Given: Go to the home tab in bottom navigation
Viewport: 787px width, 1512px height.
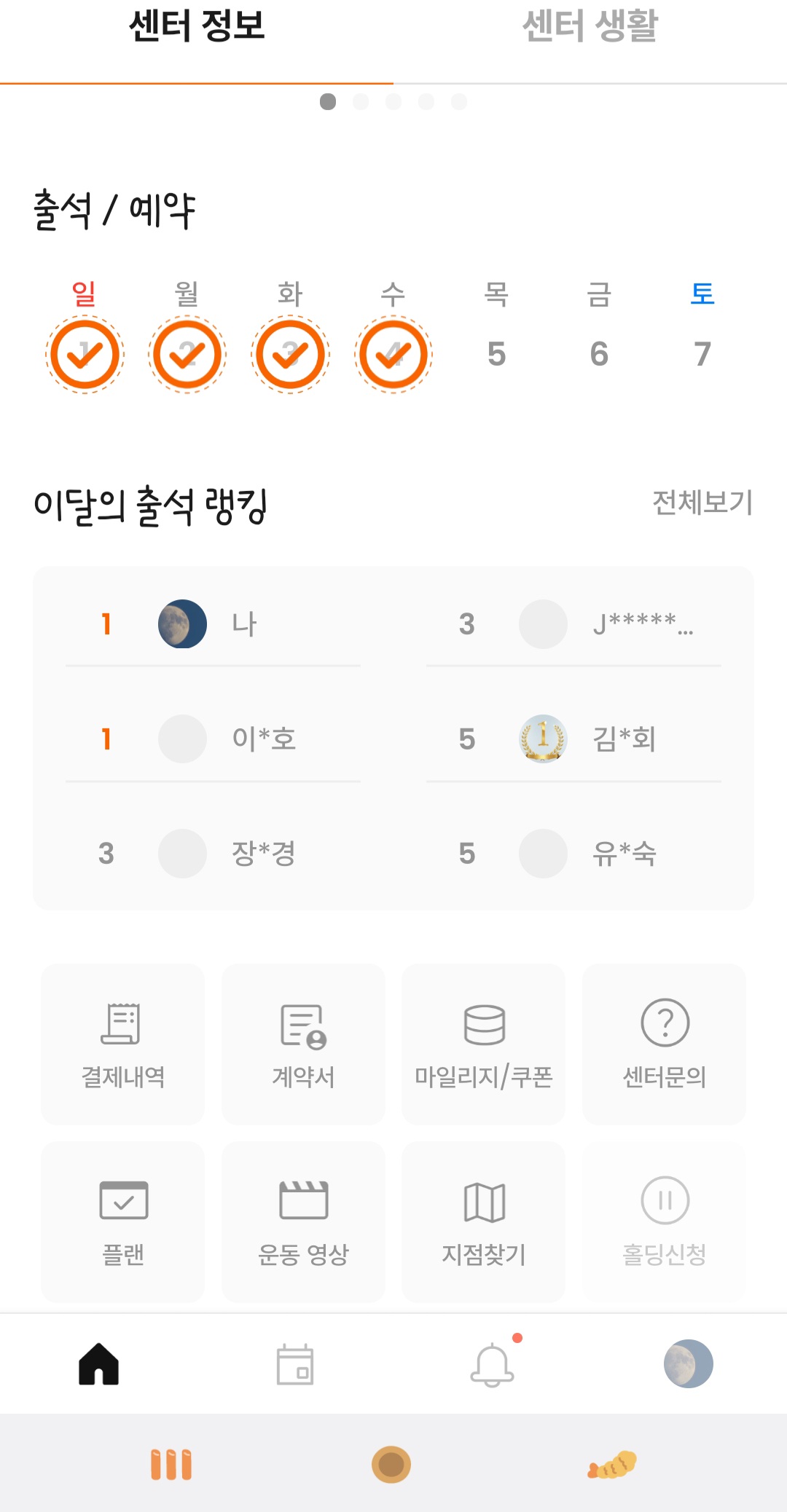Looking at the screenshot, I should point(98,1363).
